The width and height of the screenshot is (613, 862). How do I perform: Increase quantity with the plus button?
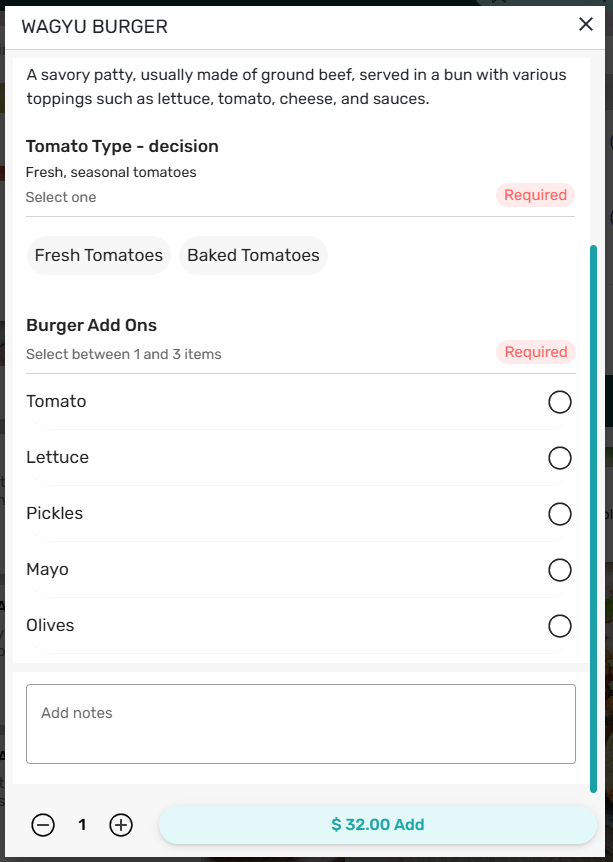point(121,825)
